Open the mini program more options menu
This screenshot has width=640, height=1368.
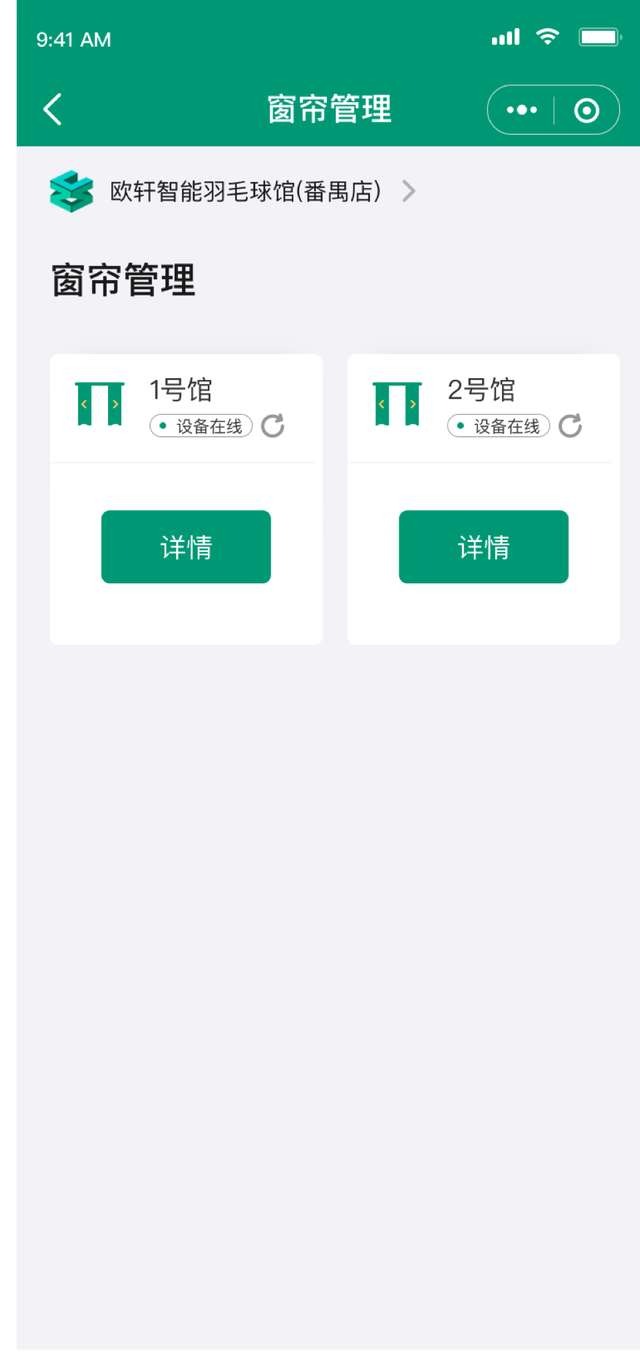click(521, 110)
